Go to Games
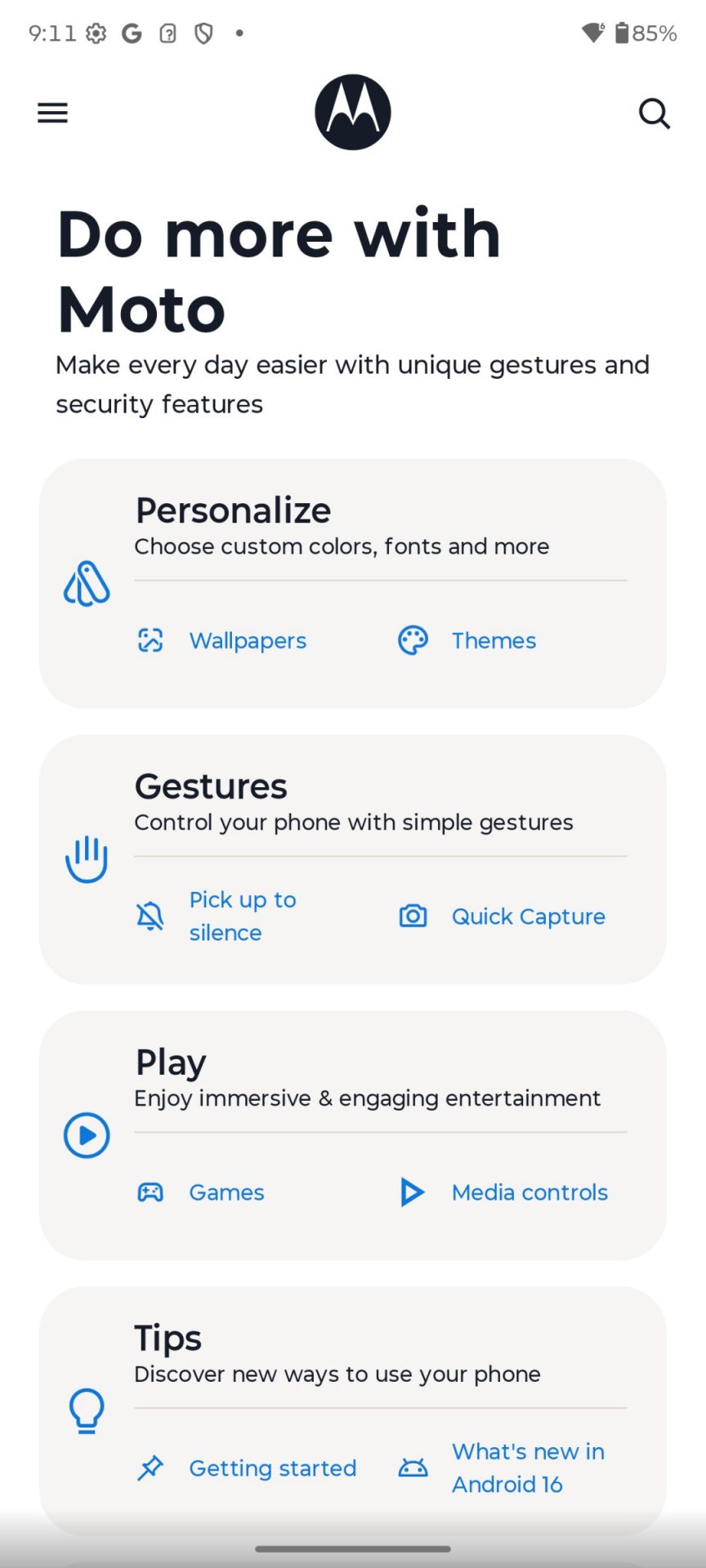The height and width of the screenshot is (1568, 706). tap(226, 1192)
